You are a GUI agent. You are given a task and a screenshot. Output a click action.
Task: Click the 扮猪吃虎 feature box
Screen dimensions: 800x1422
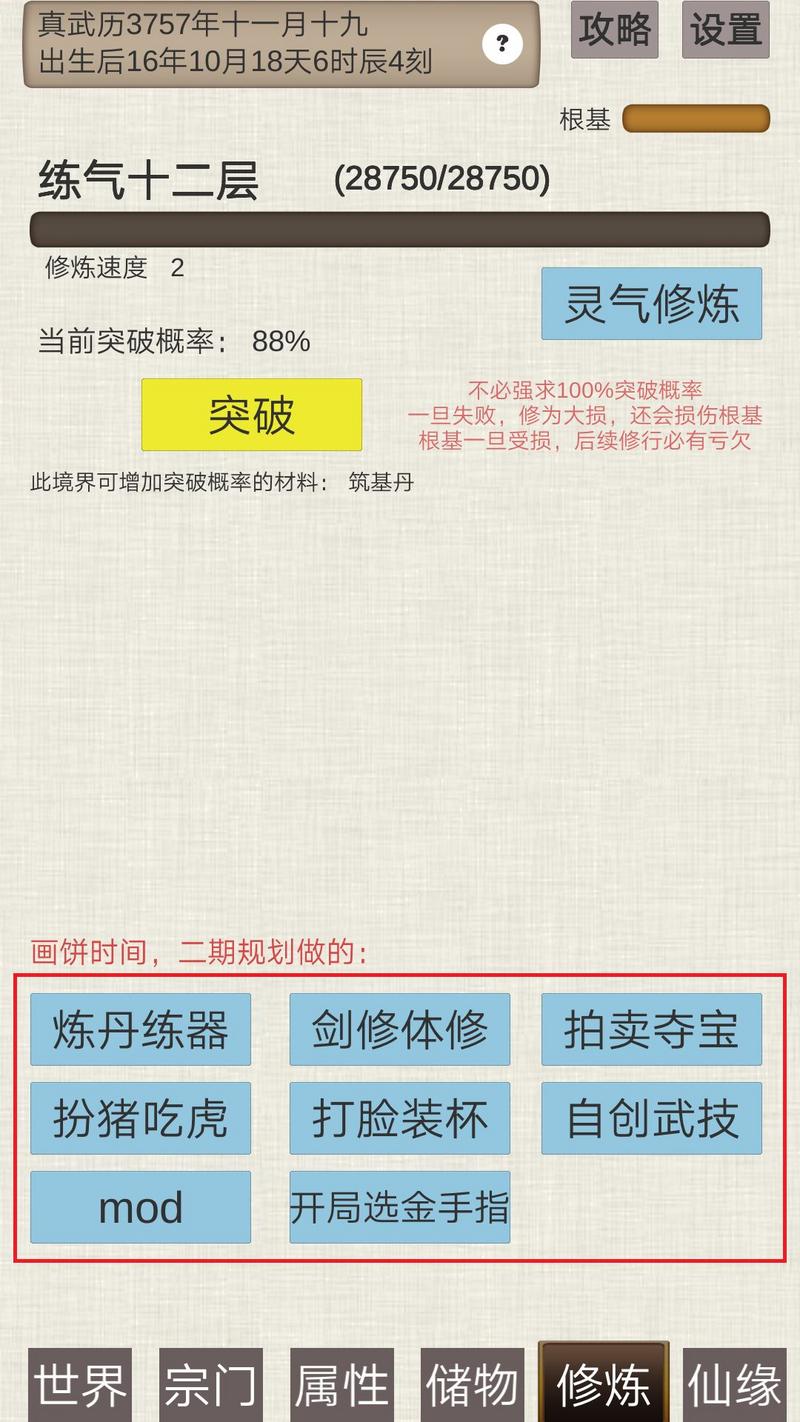point(140,1119)
